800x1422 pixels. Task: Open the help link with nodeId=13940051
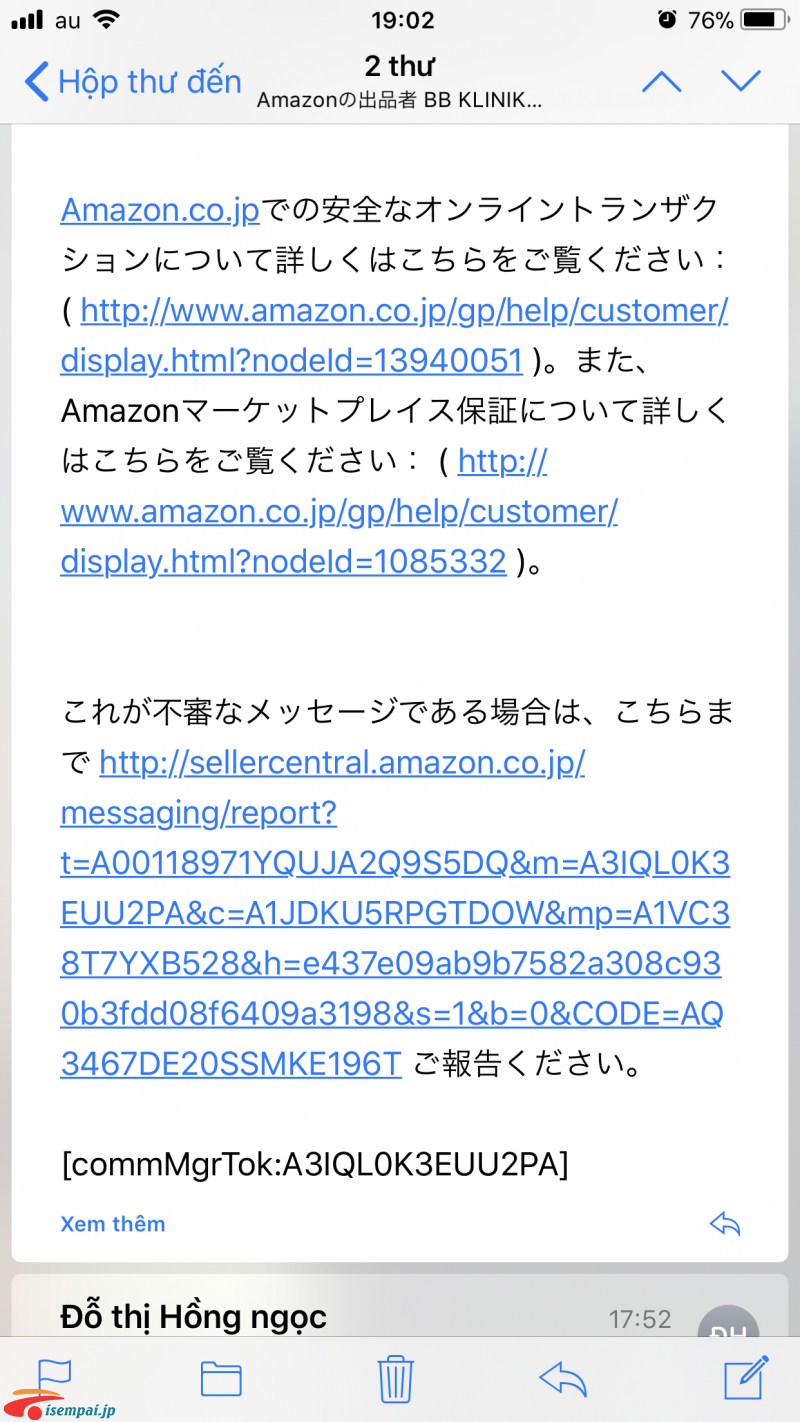394,335
